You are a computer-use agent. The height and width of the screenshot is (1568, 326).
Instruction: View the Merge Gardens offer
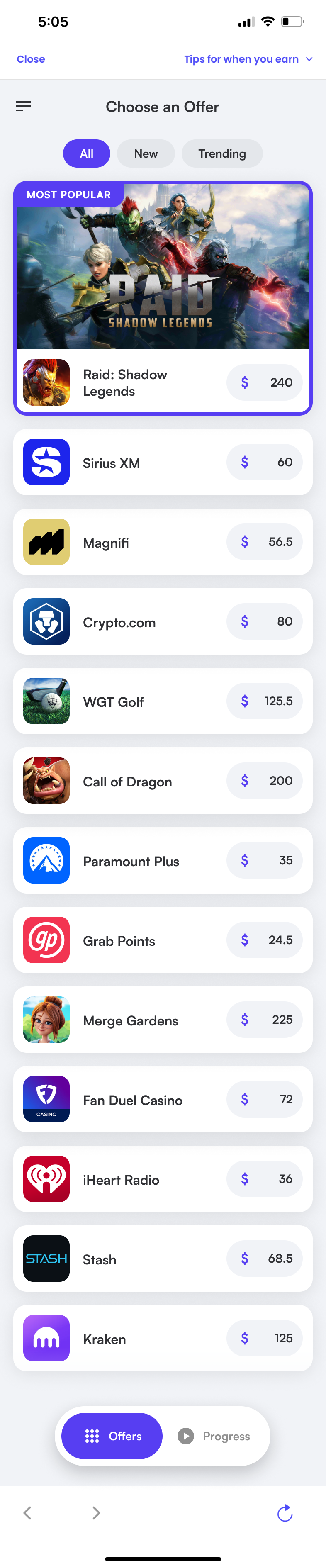[x=163, y=1020]
